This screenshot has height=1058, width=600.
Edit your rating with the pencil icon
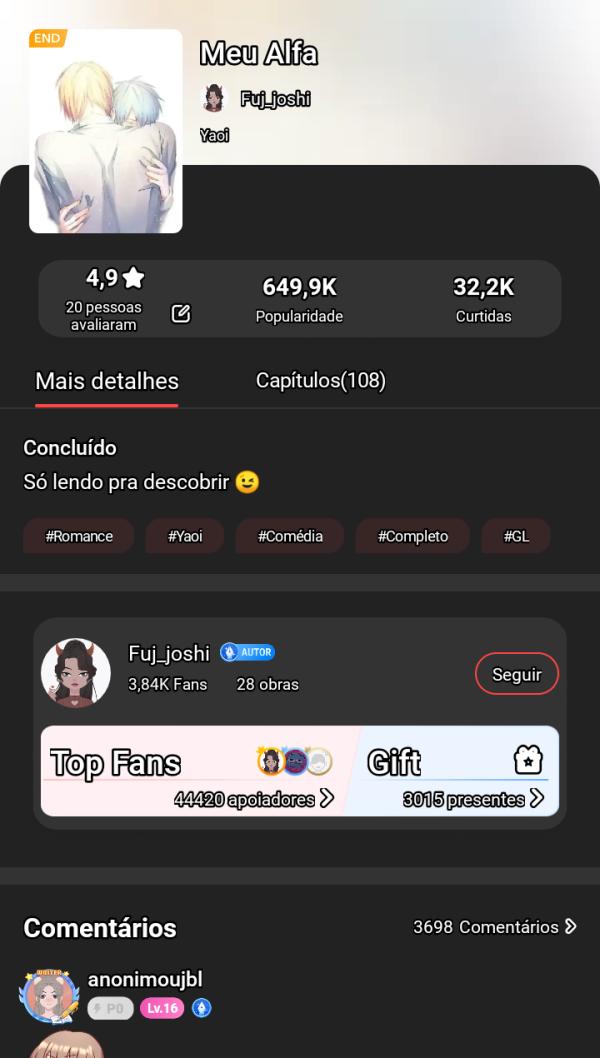point(181,314)
